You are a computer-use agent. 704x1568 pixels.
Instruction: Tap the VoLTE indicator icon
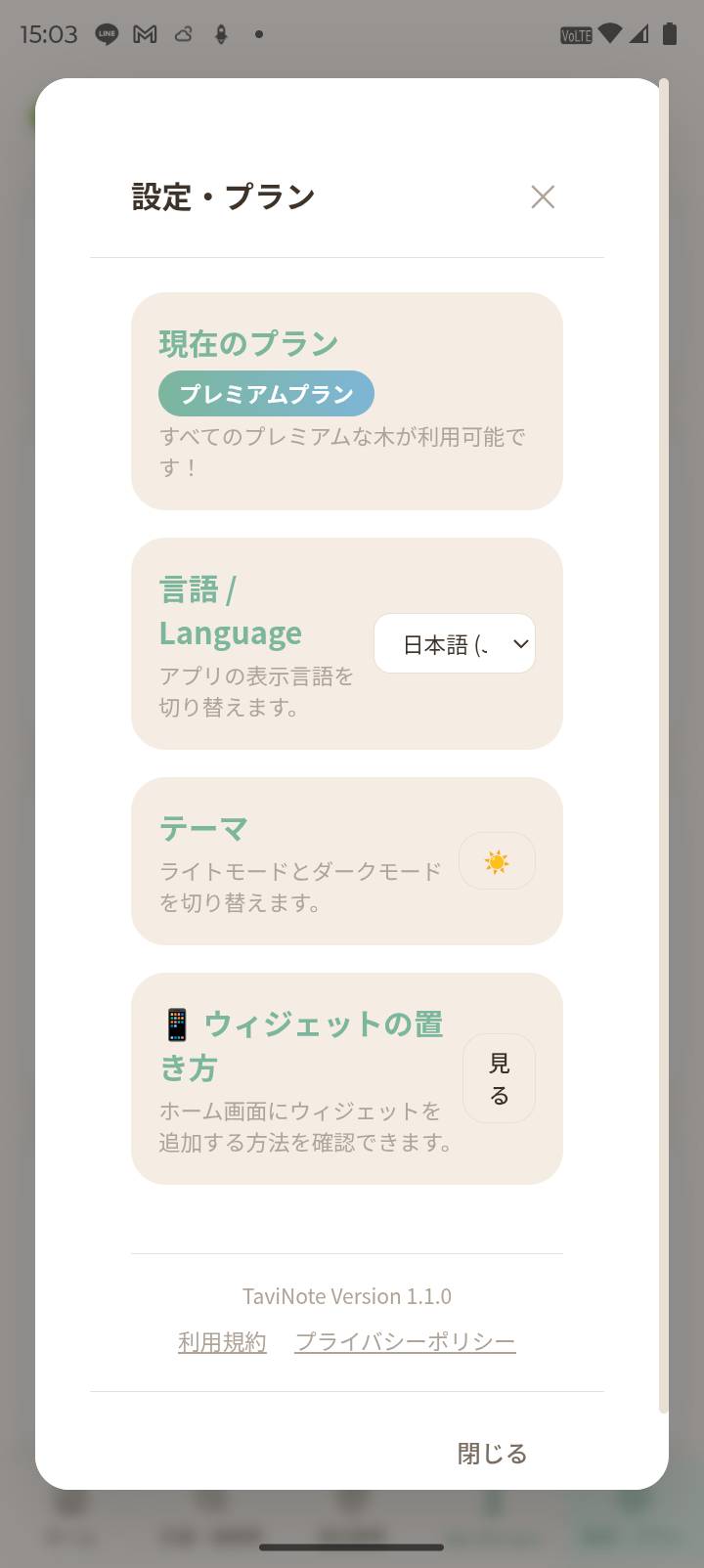[x=577, y=33]
